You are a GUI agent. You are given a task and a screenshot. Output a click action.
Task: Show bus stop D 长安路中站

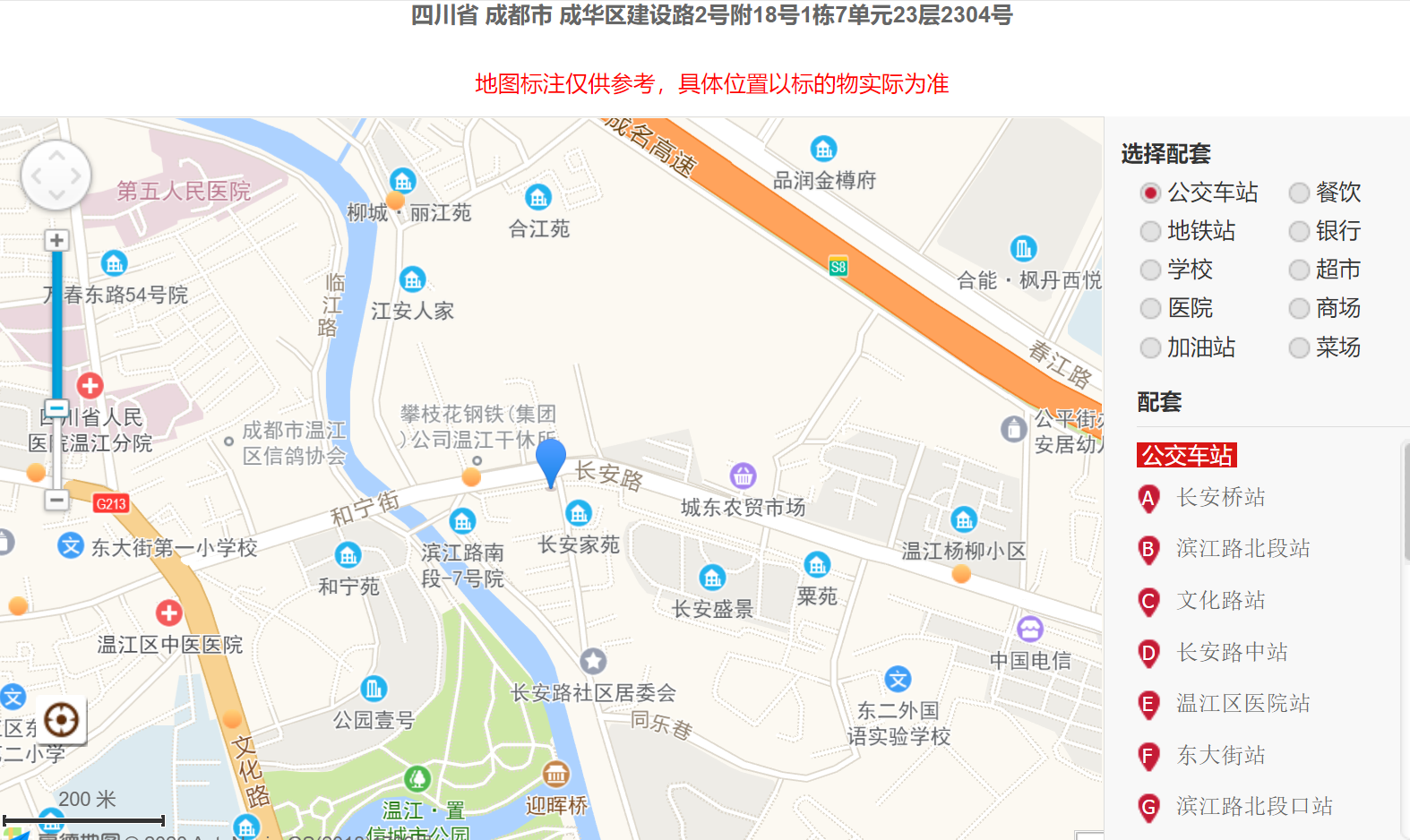coord(1232,653)
